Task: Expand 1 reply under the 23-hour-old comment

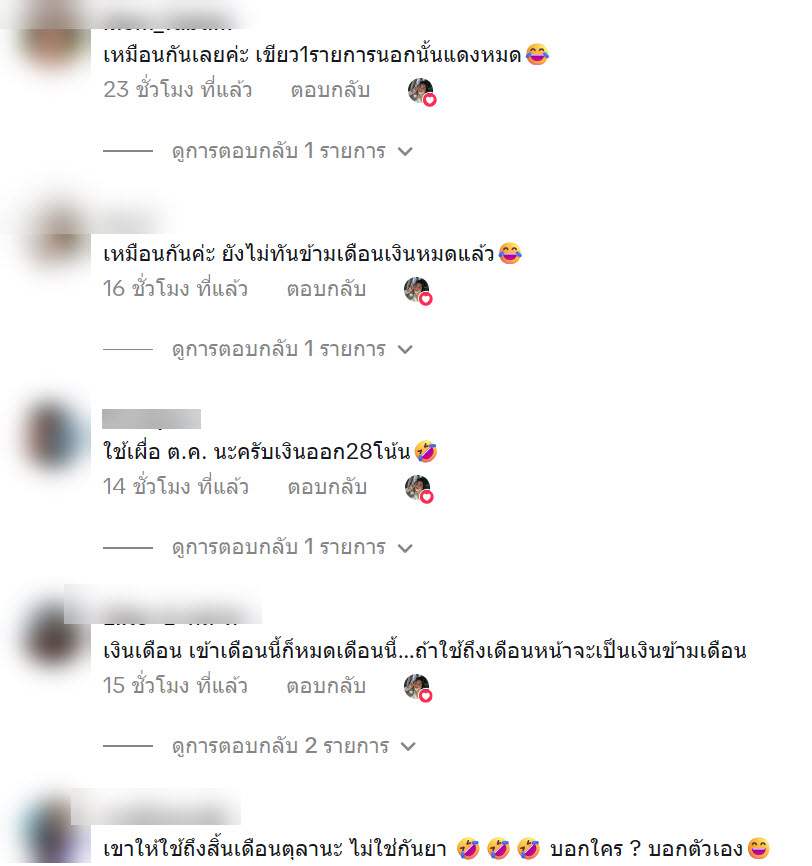Action: coord(292,152)
